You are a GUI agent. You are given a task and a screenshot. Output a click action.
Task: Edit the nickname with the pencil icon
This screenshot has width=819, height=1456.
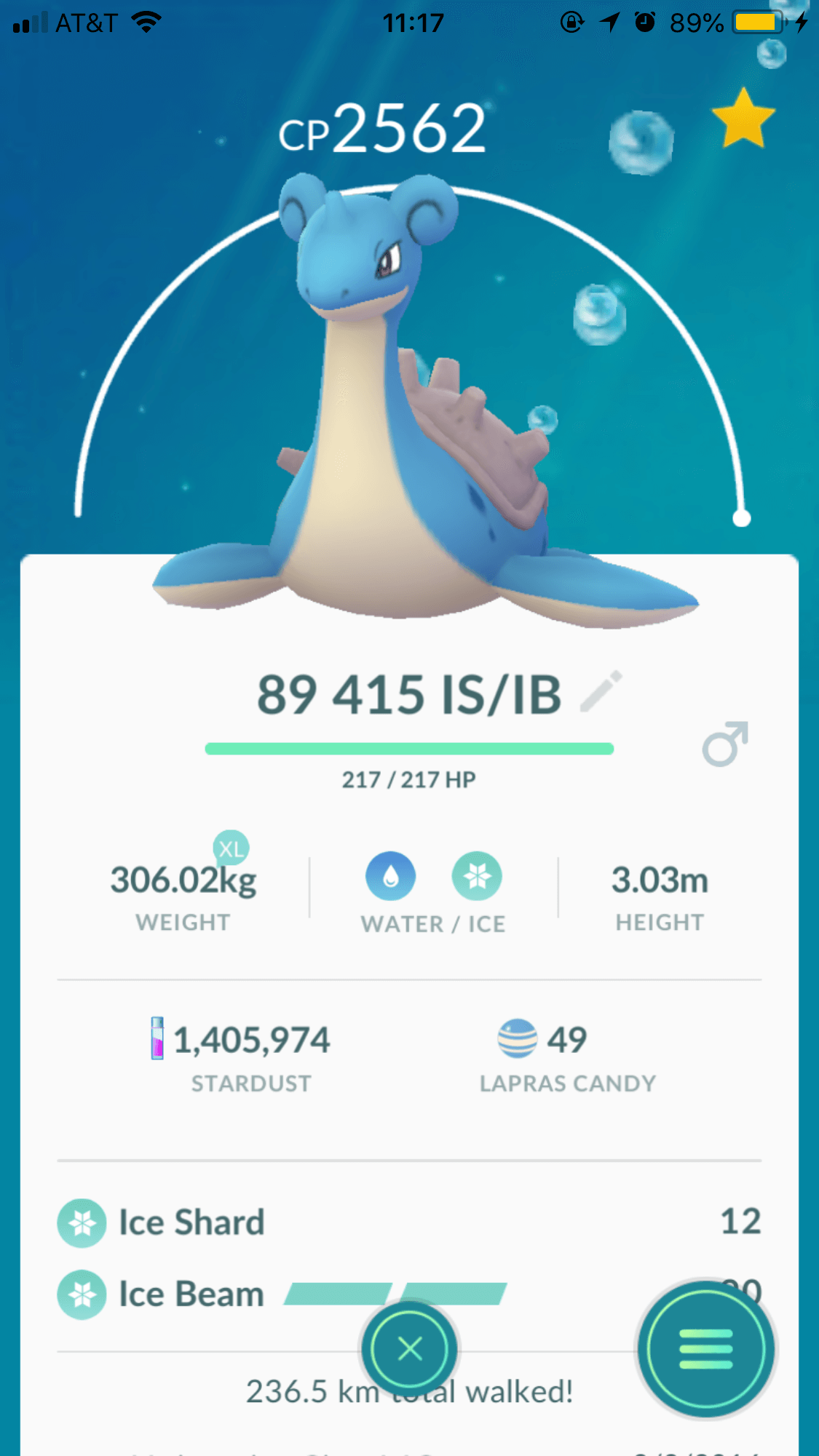tap(601, 691)
